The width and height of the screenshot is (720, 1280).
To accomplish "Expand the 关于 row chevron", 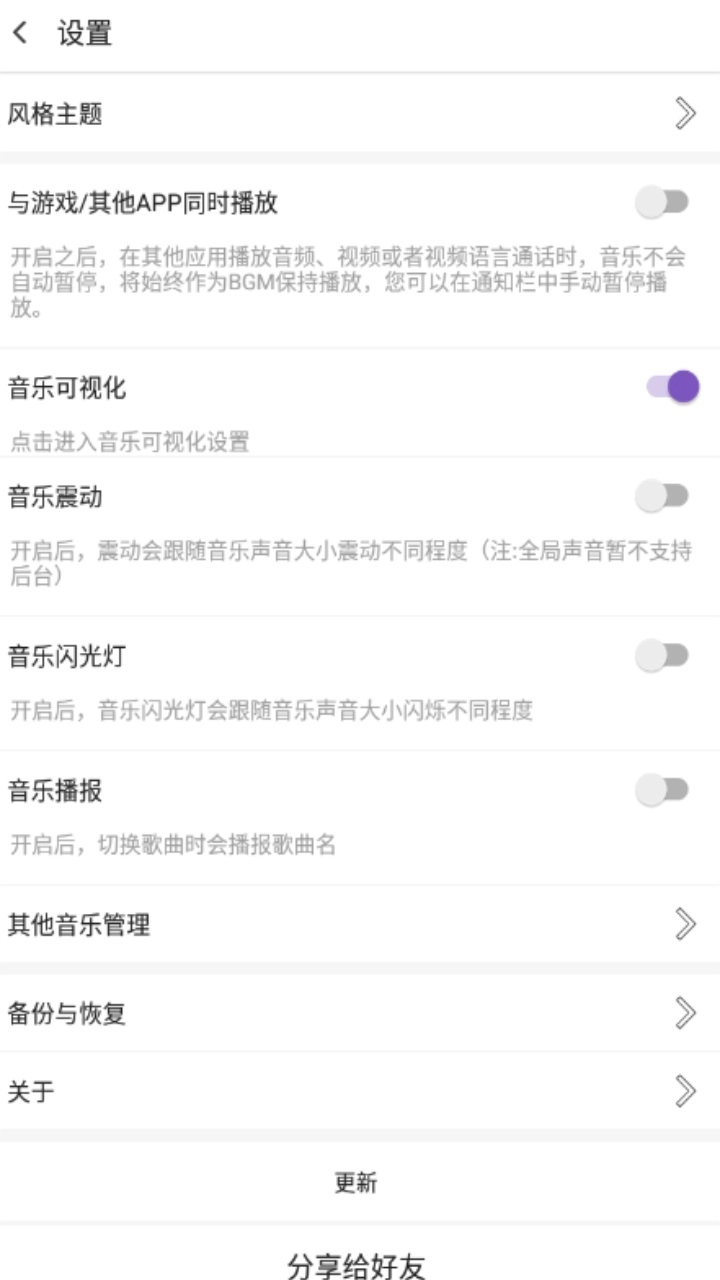I will pyautogui.click(x=684, y=1090).
